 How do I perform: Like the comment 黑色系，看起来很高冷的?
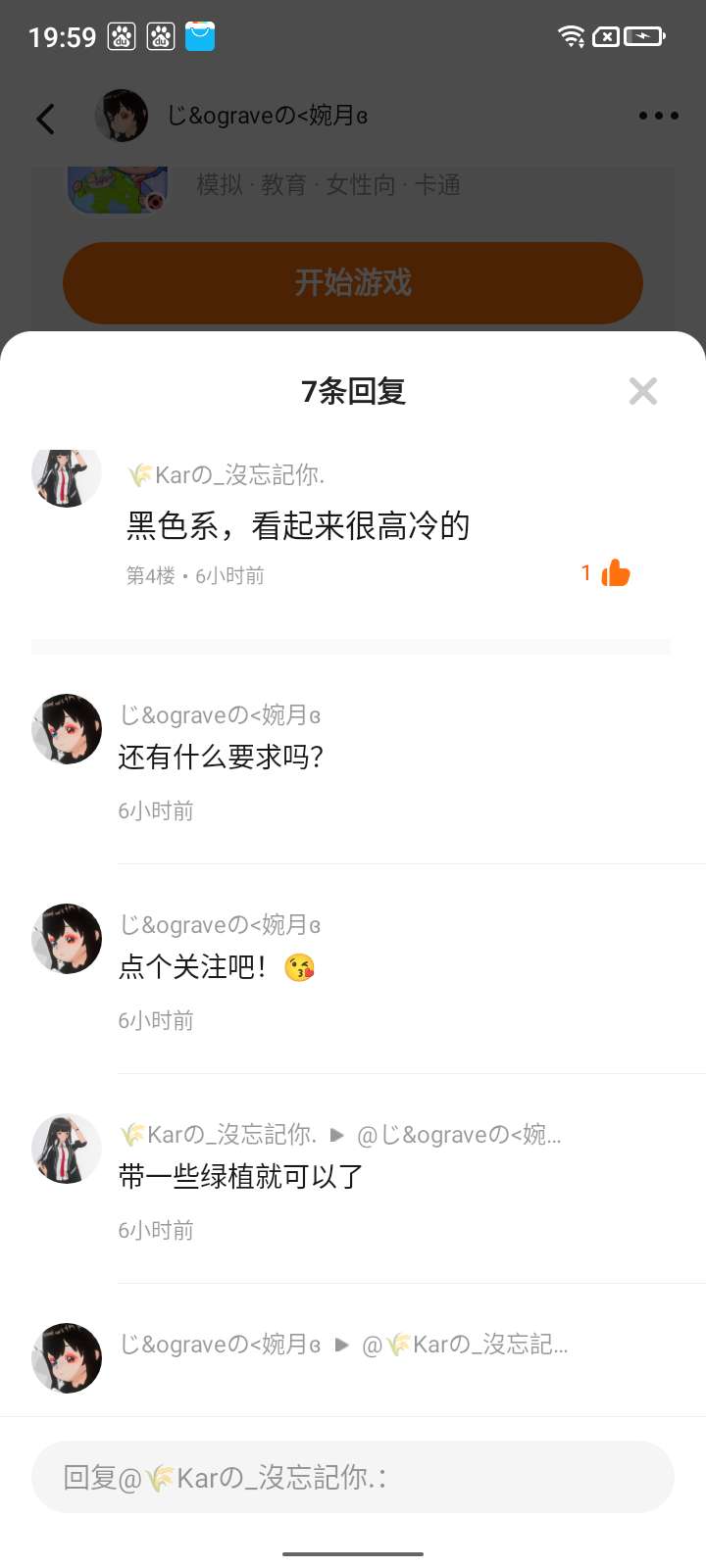pyautogui.click(x=615, y=573)
